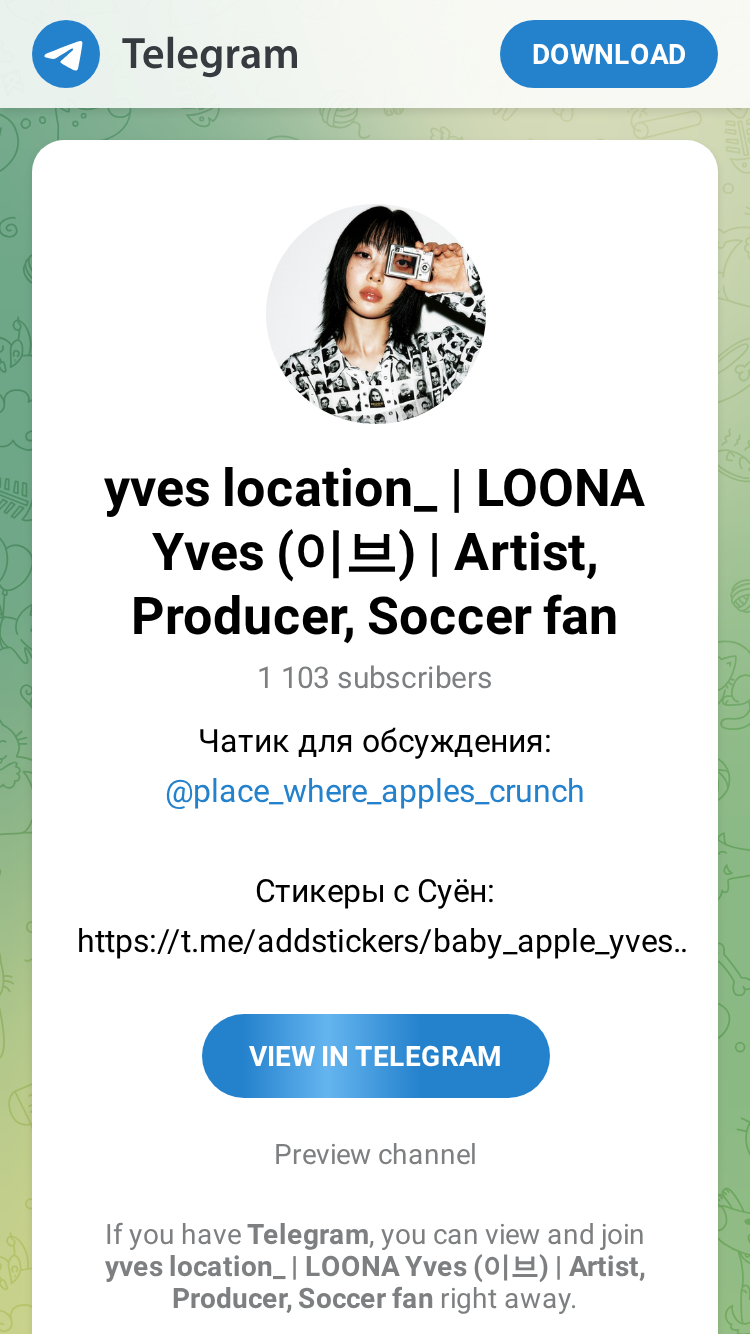Open the channel via View in Telegram

point(375,1056)
